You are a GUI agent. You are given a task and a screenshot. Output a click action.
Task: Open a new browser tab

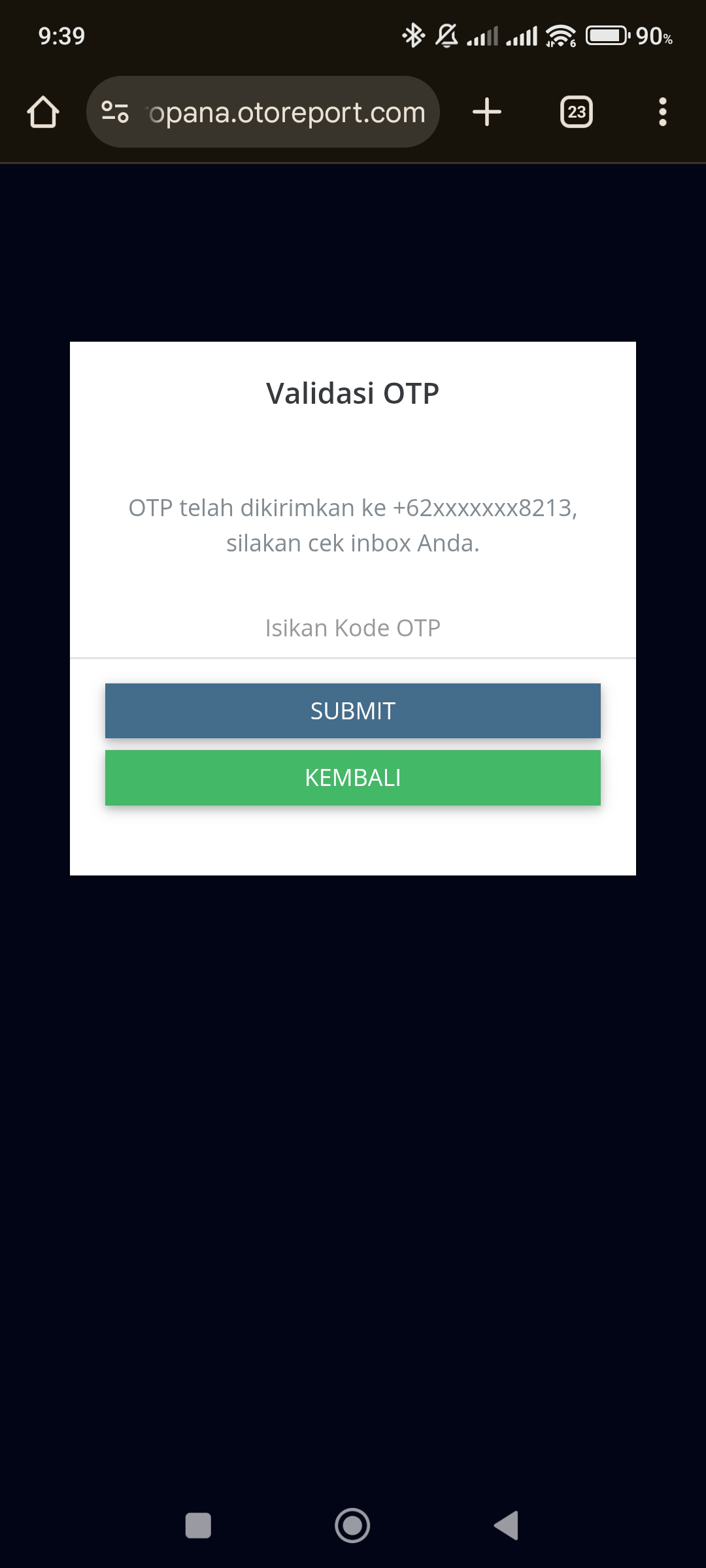point(487,112)
